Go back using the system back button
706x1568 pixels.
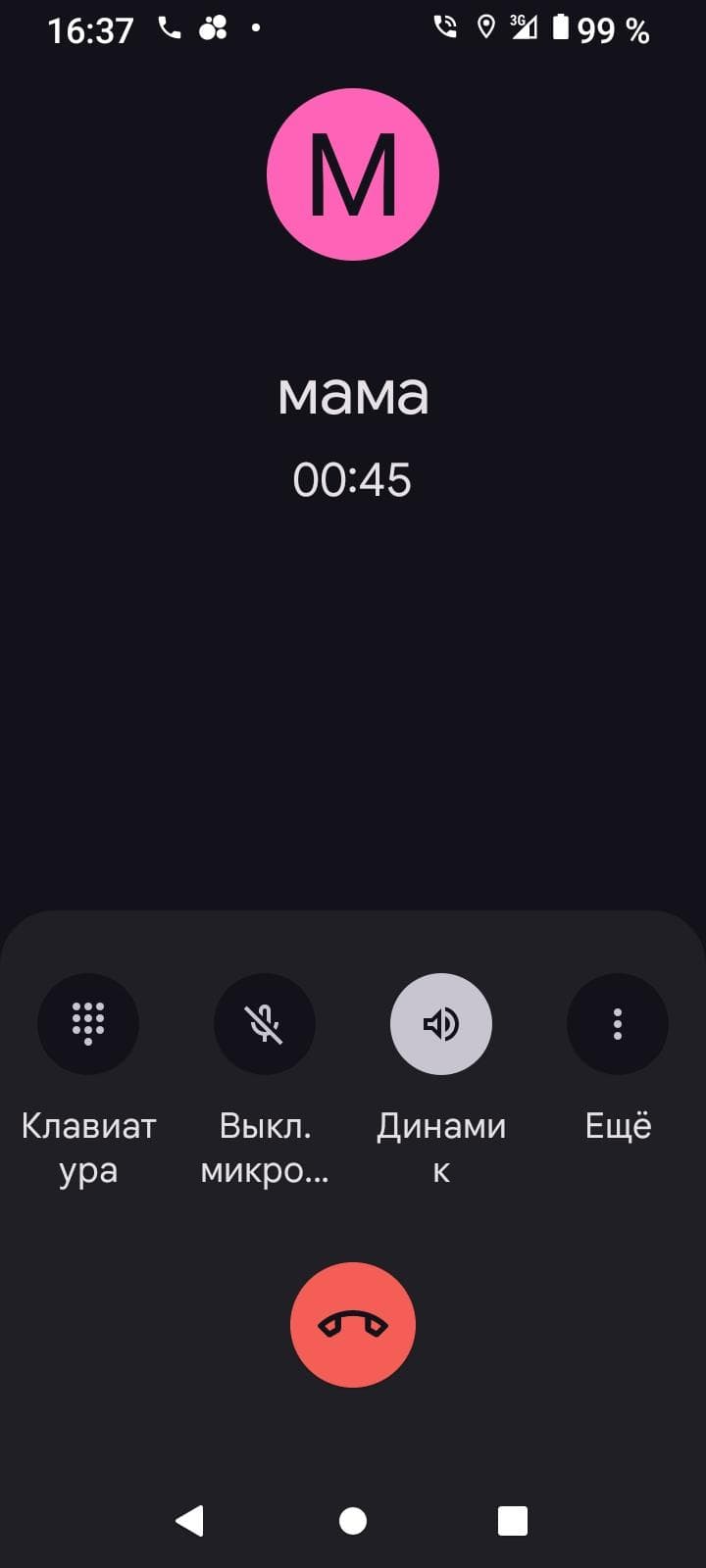pos(189,1520)
